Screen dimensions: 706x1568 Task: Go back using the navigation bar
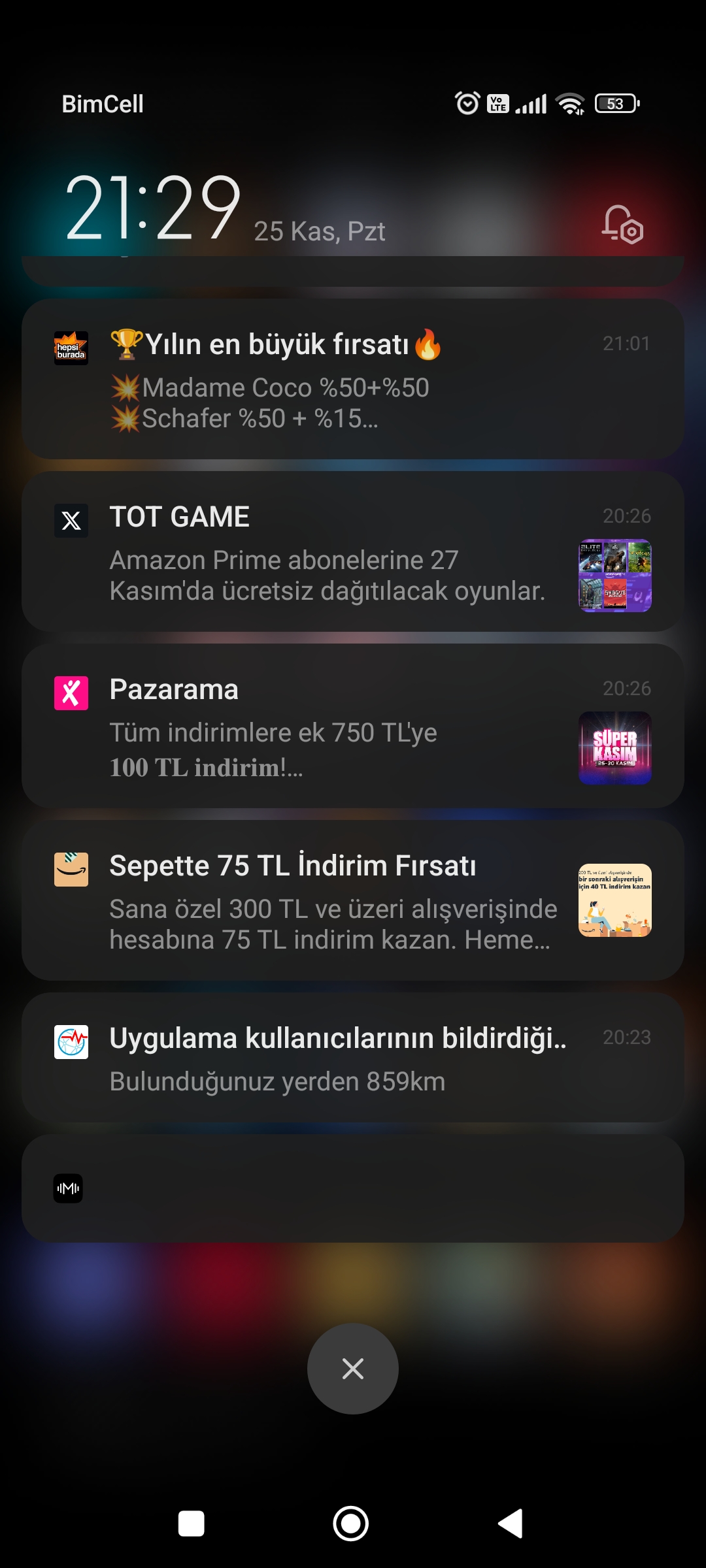tap(511, 1524)
